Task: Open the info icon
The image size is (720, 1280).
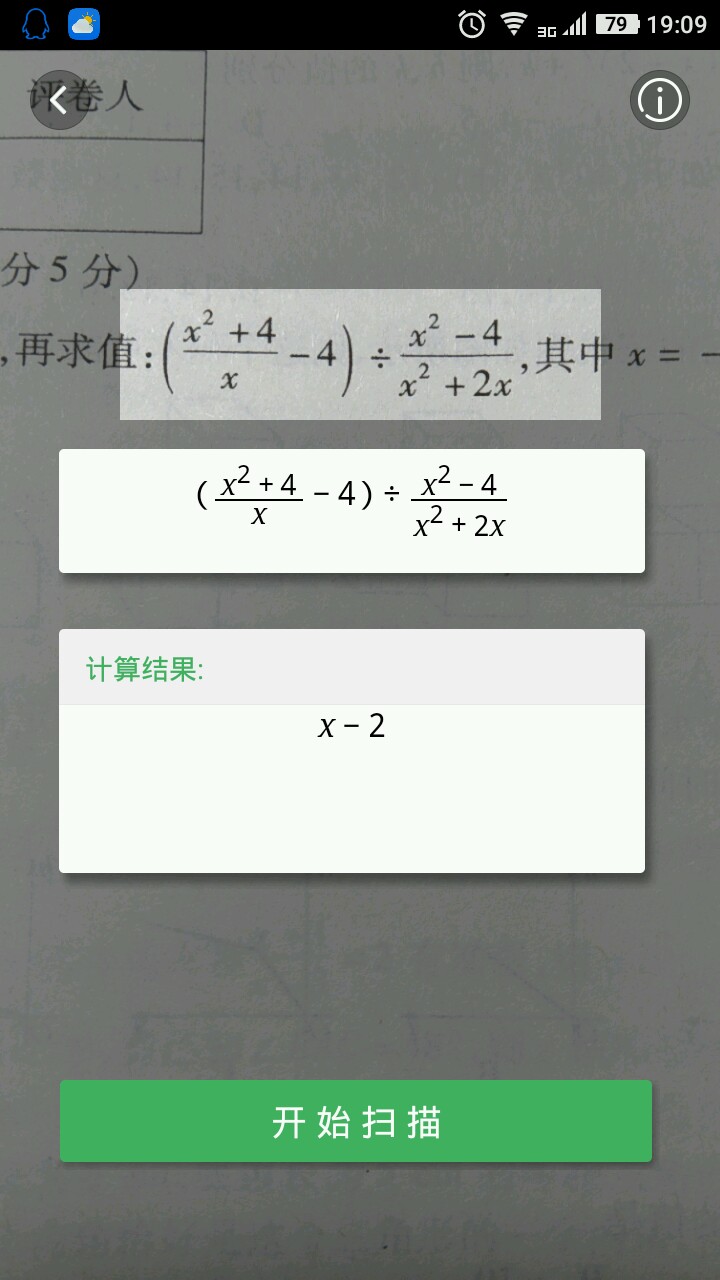Action: pos(660,100)
